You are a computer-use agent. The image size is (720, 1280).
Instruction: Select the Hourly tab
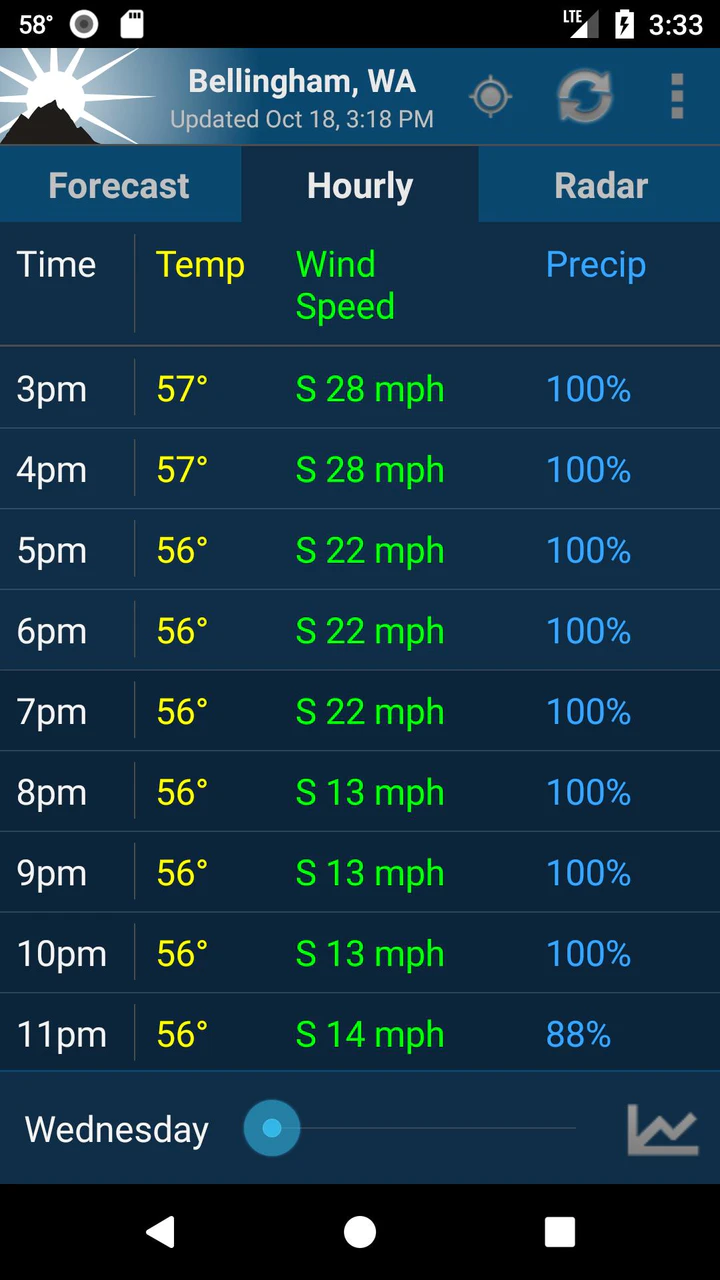(360, 185)
